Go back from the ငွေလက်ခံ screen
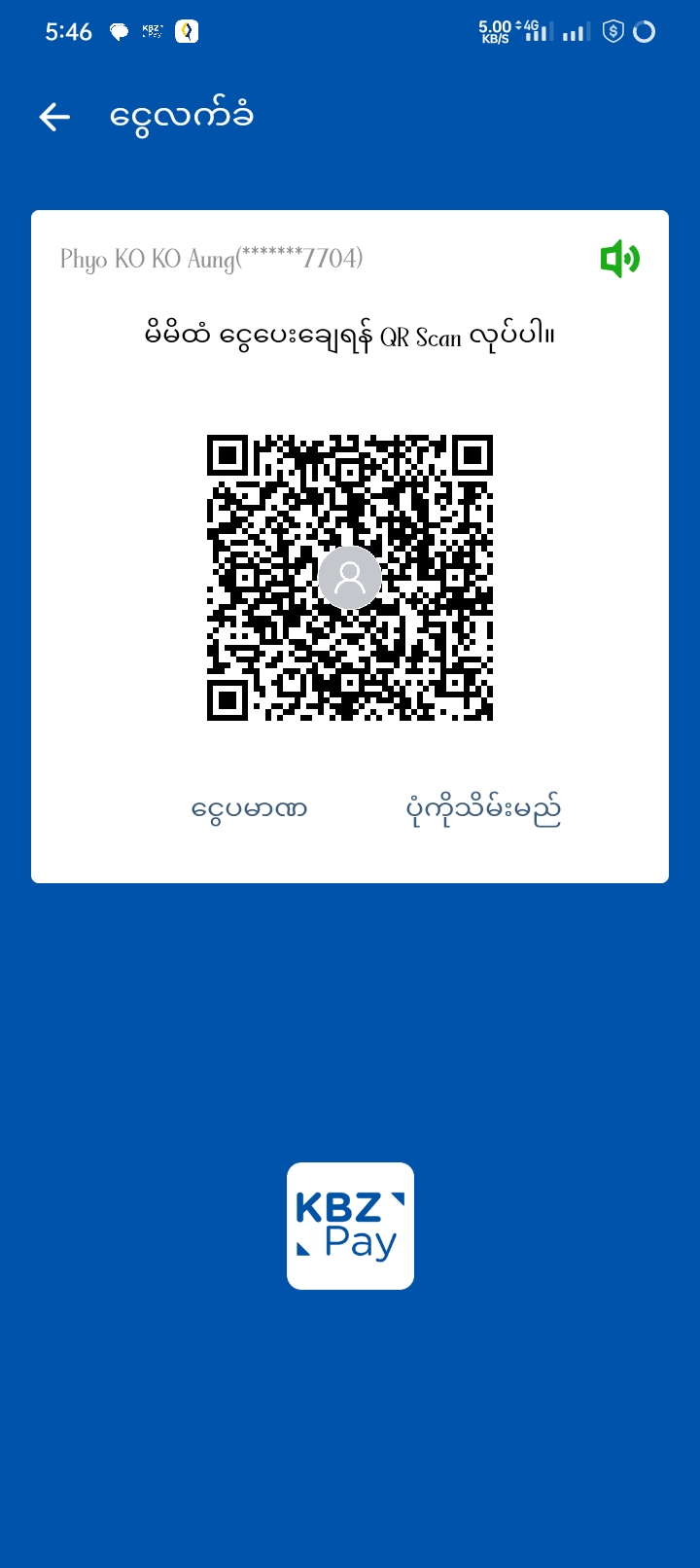Image resolution: width=700 pixels, height=1568 pixels. (55, 118)
